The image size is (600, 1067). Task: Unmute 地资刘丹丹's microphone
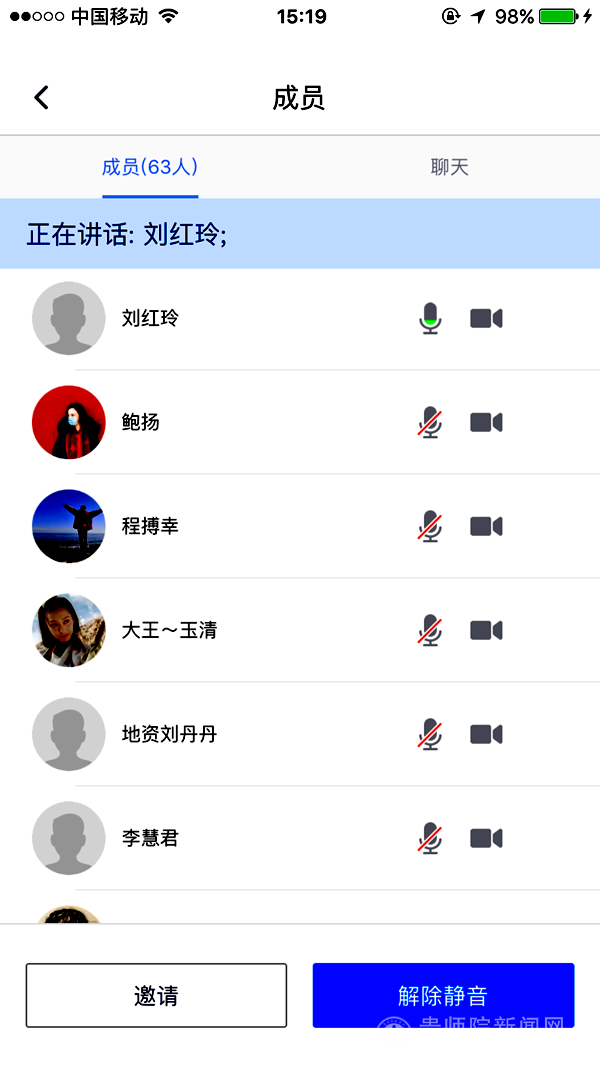click(430, 734)
